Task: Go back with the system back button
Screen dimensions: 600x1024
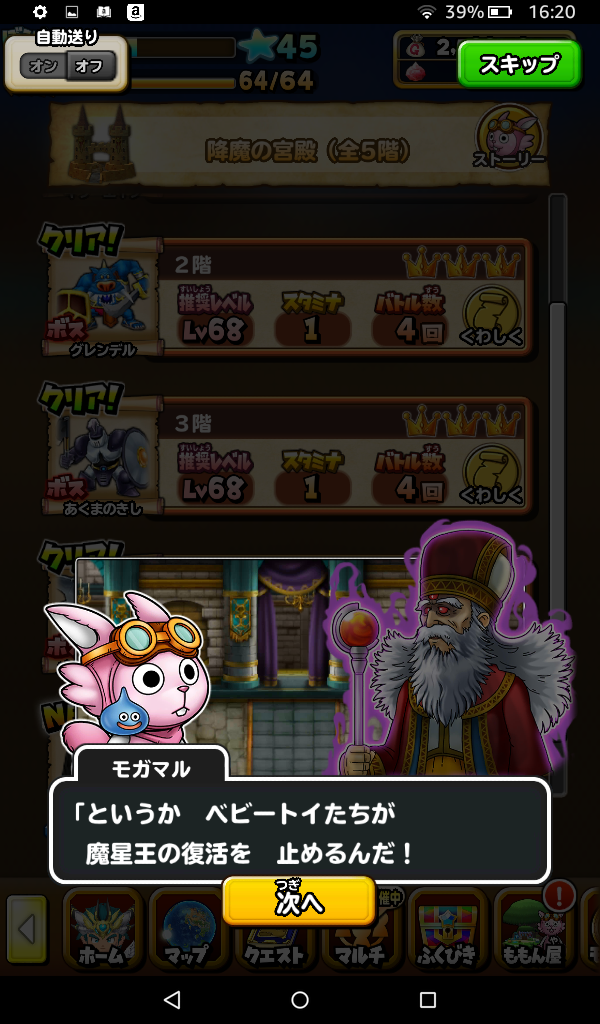Action: [172, 1000]
